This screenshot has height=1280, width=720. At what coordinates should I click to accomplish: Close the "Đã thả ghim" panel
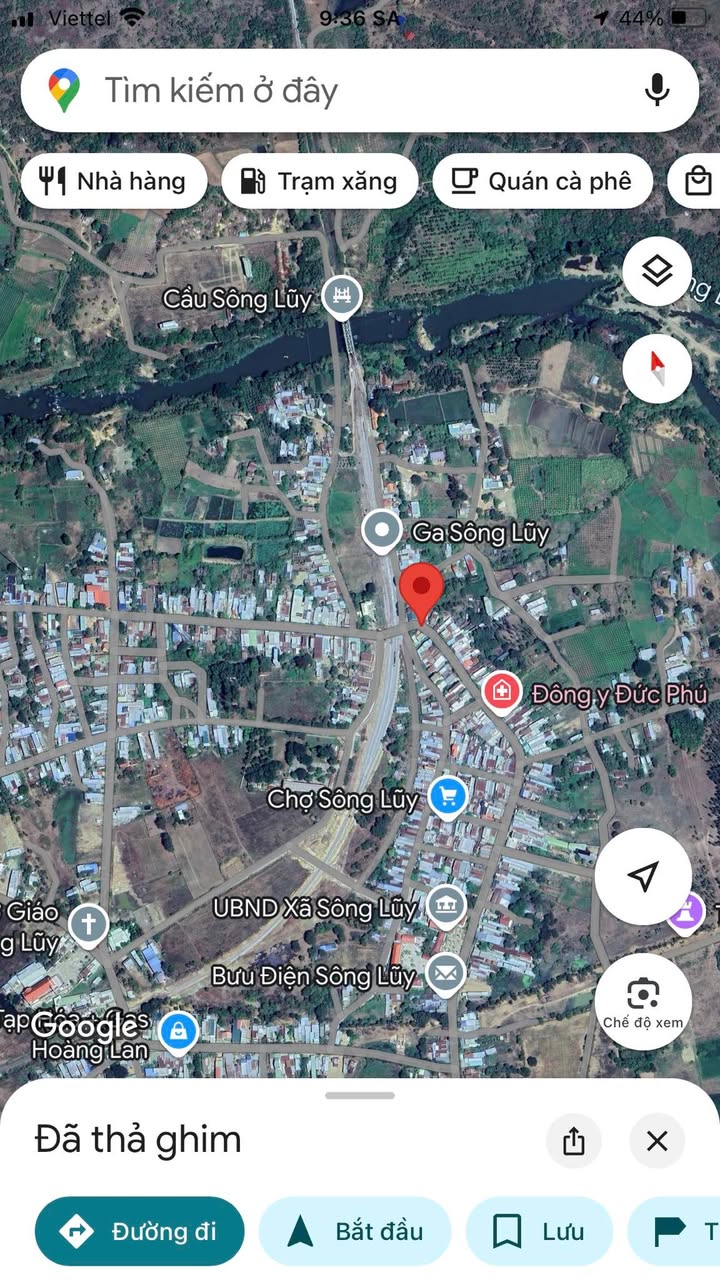(x=657, y=1141)
